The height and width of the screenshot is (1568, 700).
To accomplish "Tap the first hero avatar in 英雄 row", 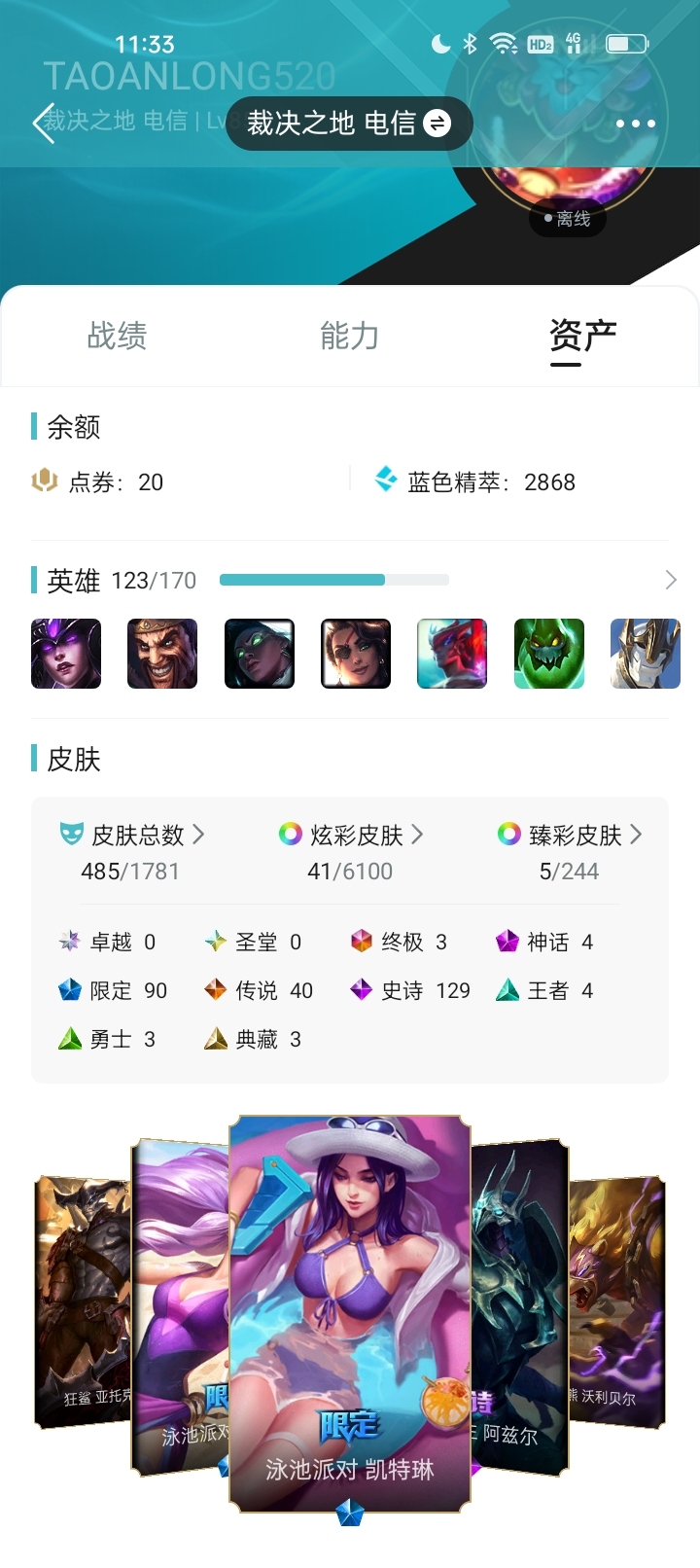I will 66,654.
